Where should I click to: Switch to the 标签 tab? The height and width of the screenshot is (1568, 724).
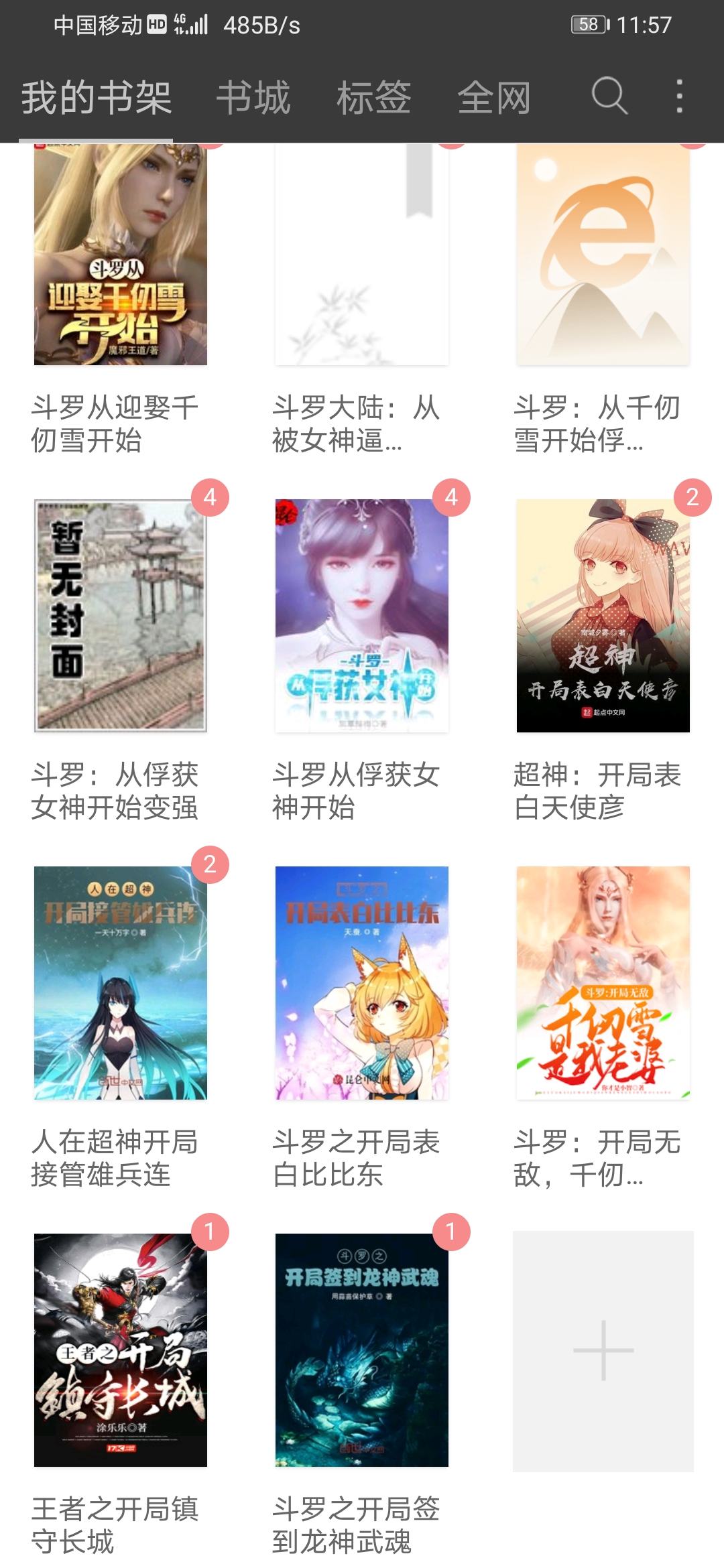[x=373, y=98]
